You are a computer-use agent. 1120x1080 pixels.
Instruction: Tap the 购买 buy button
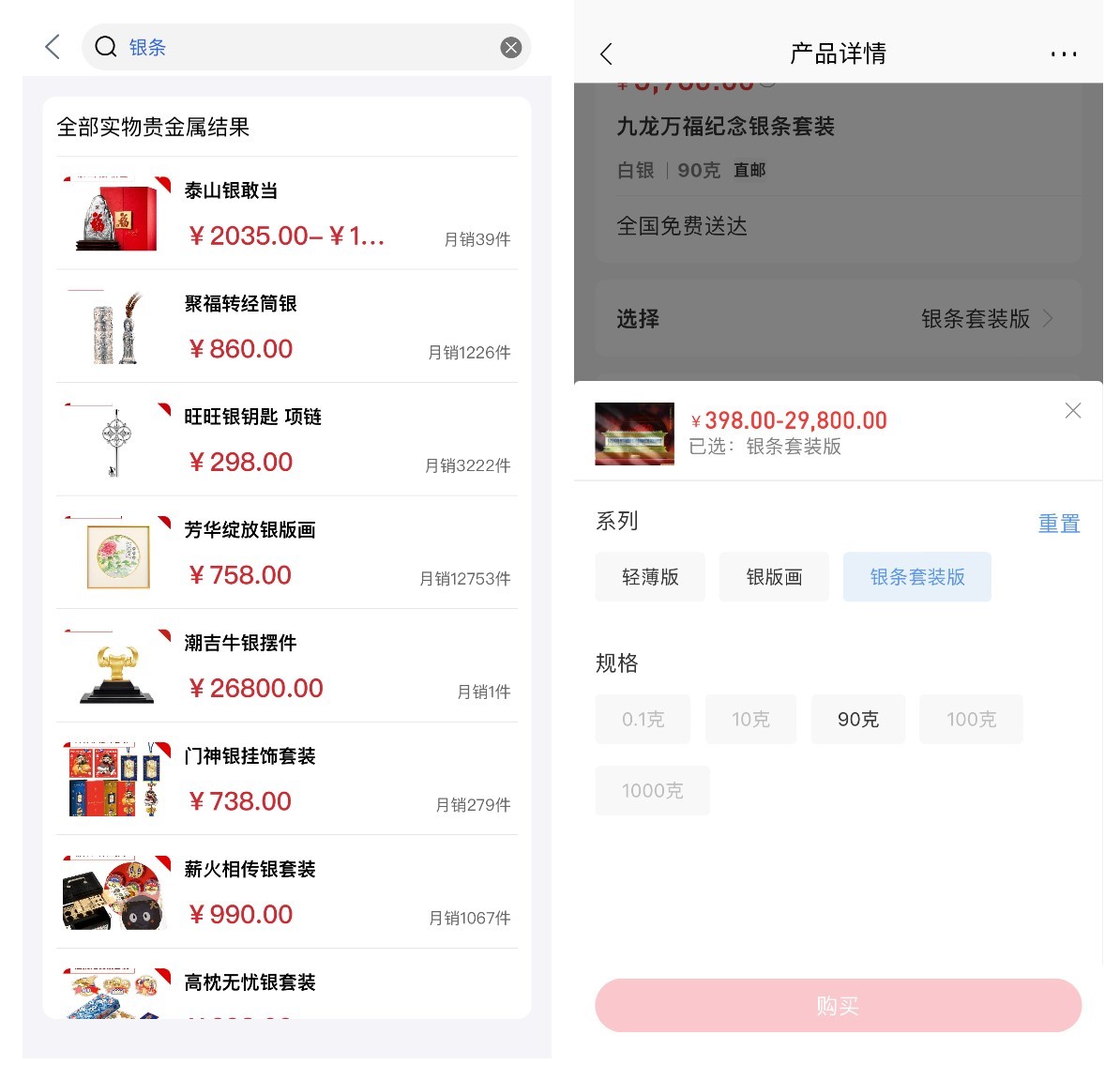838,1006
